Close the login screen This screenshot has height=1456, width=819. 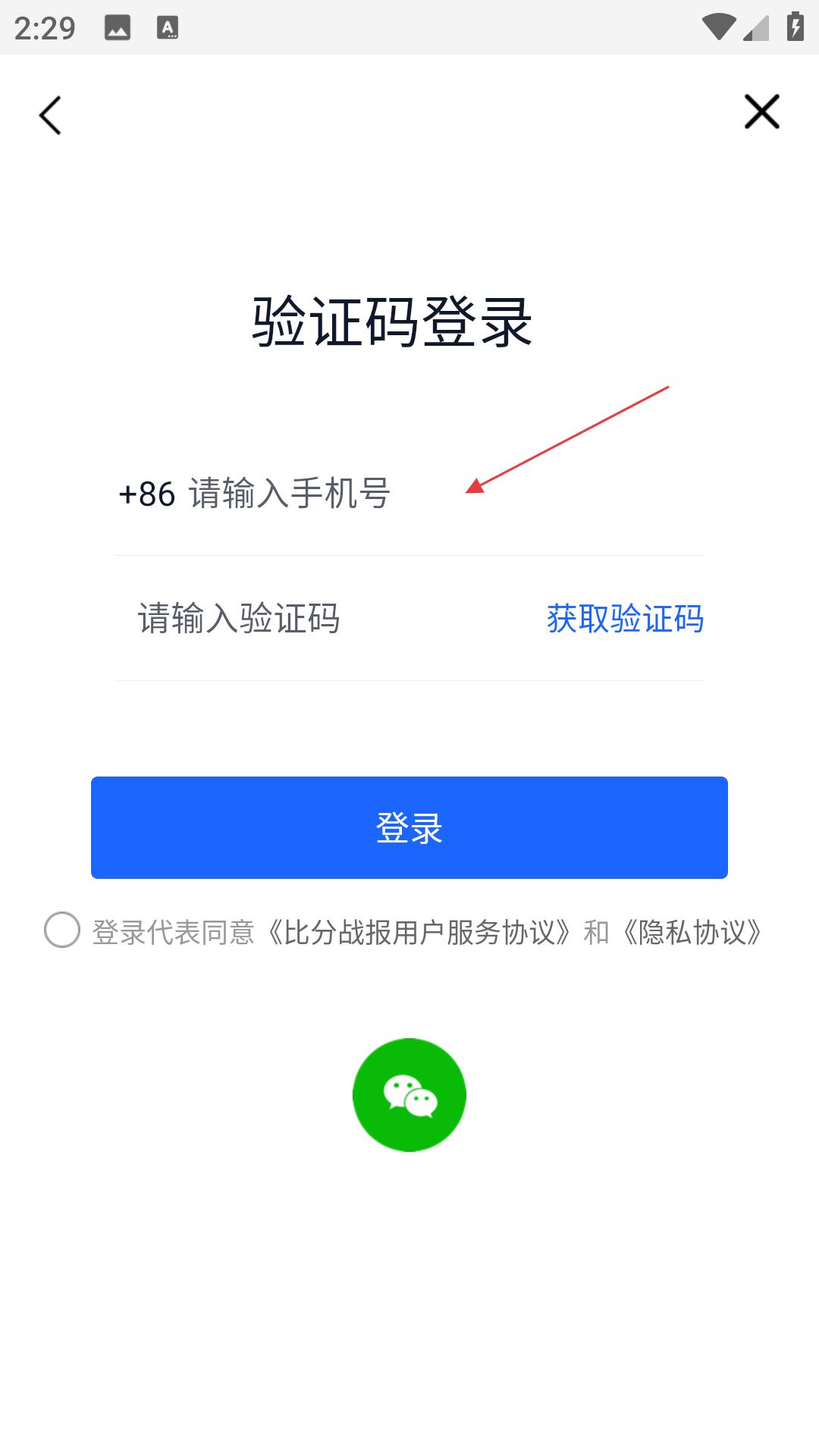(761, 112)
